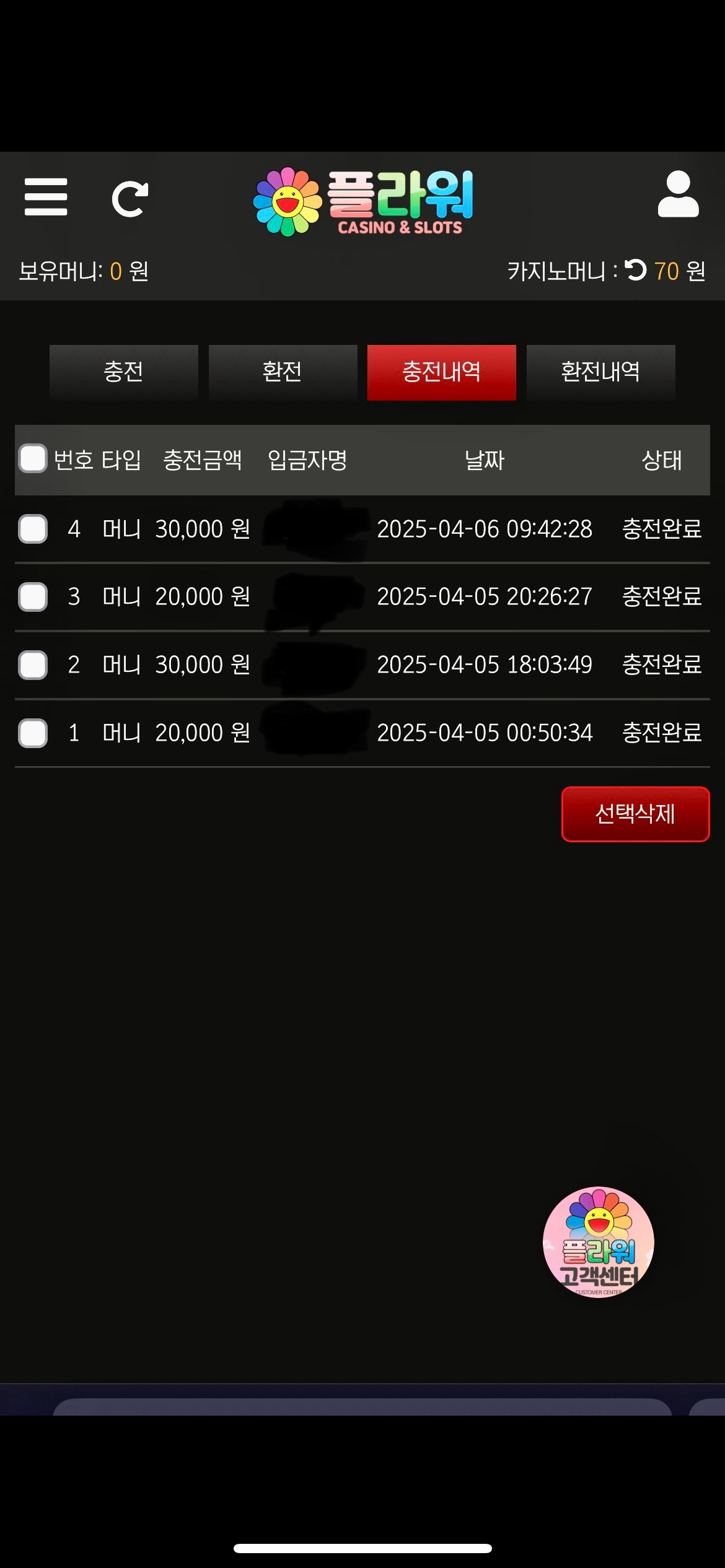The image size is (725, 1568).
Task: Switch to the 환전 tab
Action: coord(283,372)
